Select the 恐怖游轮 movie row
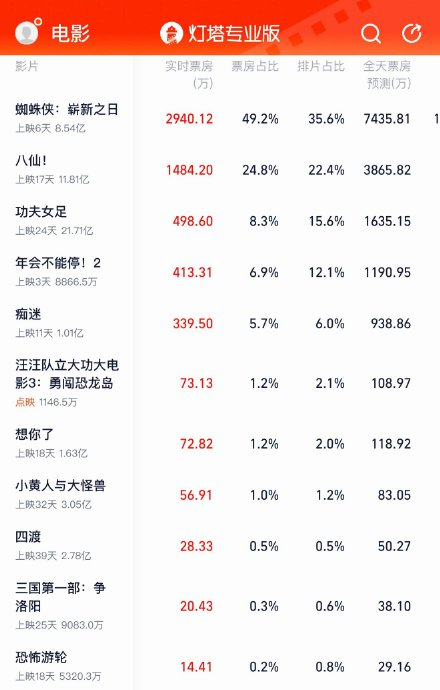Viewport: 440px width, 690px height. click(x=220, y=665)
